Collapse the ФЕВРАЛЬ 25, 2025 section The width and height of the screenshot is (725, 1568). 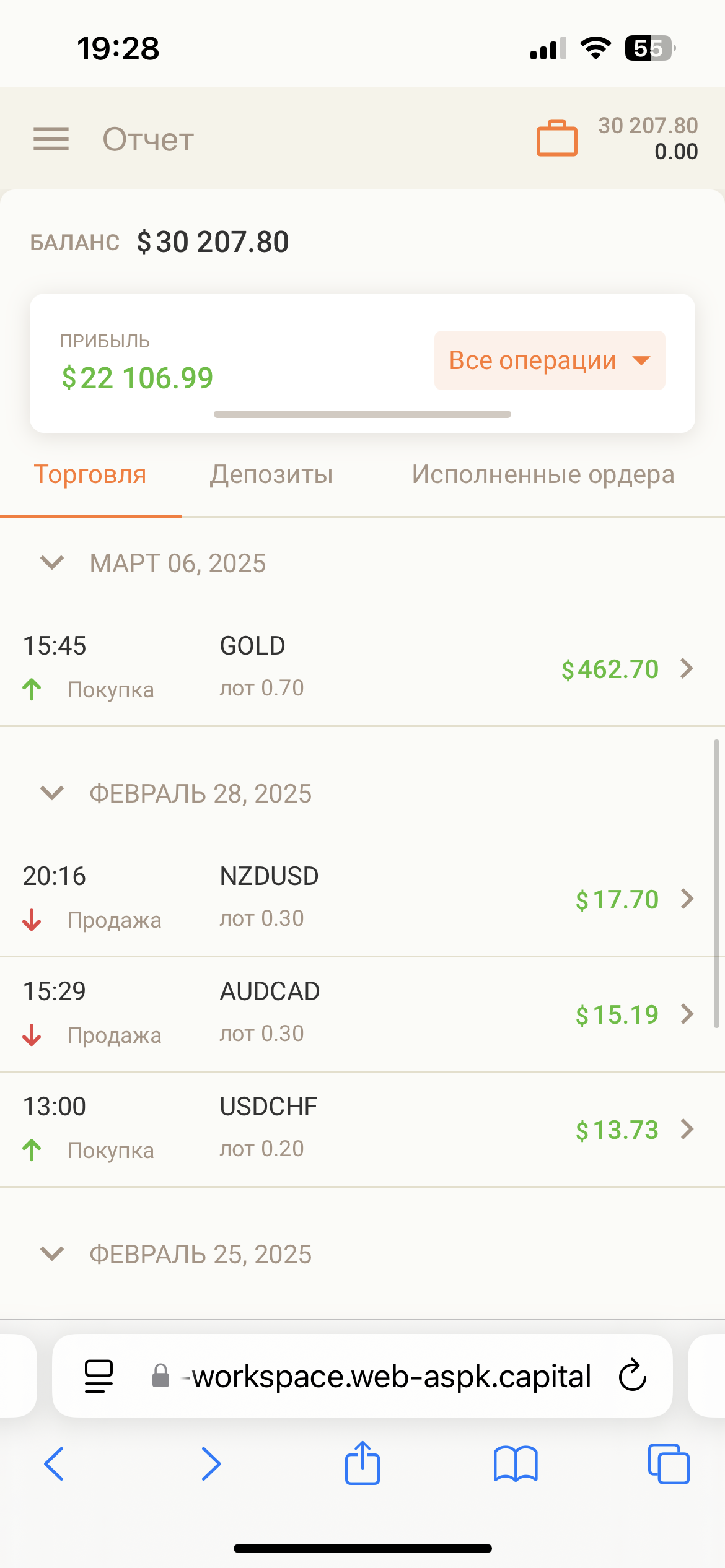pyautogui.click(x=52, y=1254)
